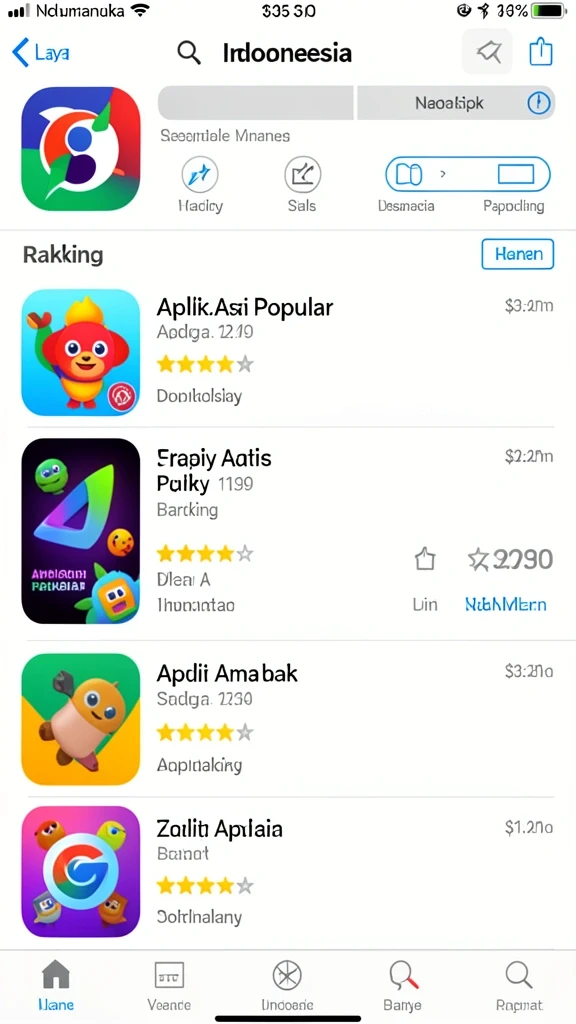Open the Zatlit Aplaia app row

tap(288, 872)
